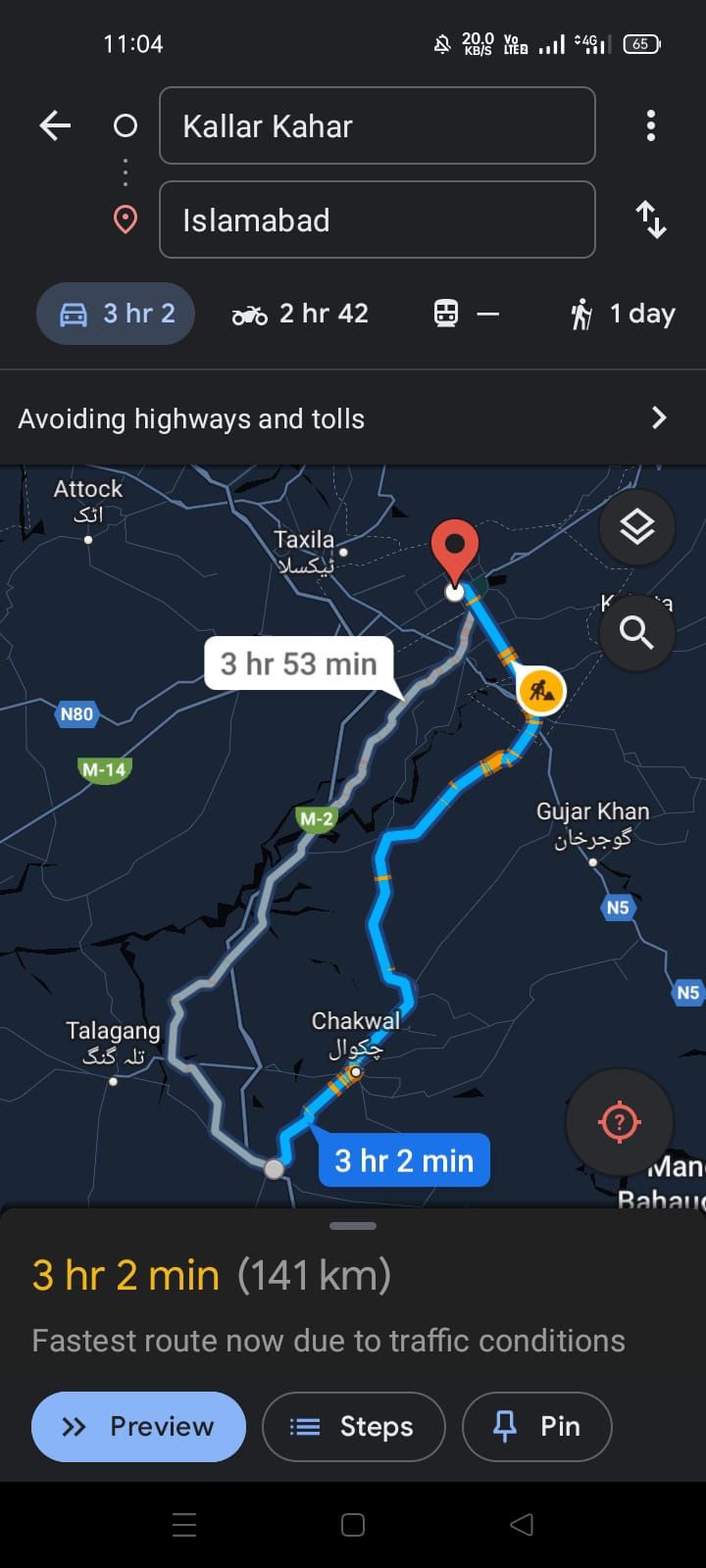Screen dimensions: 706x1568
Task: Select the 3 hr 53 min alternate route
Action: tap(298, 663)
